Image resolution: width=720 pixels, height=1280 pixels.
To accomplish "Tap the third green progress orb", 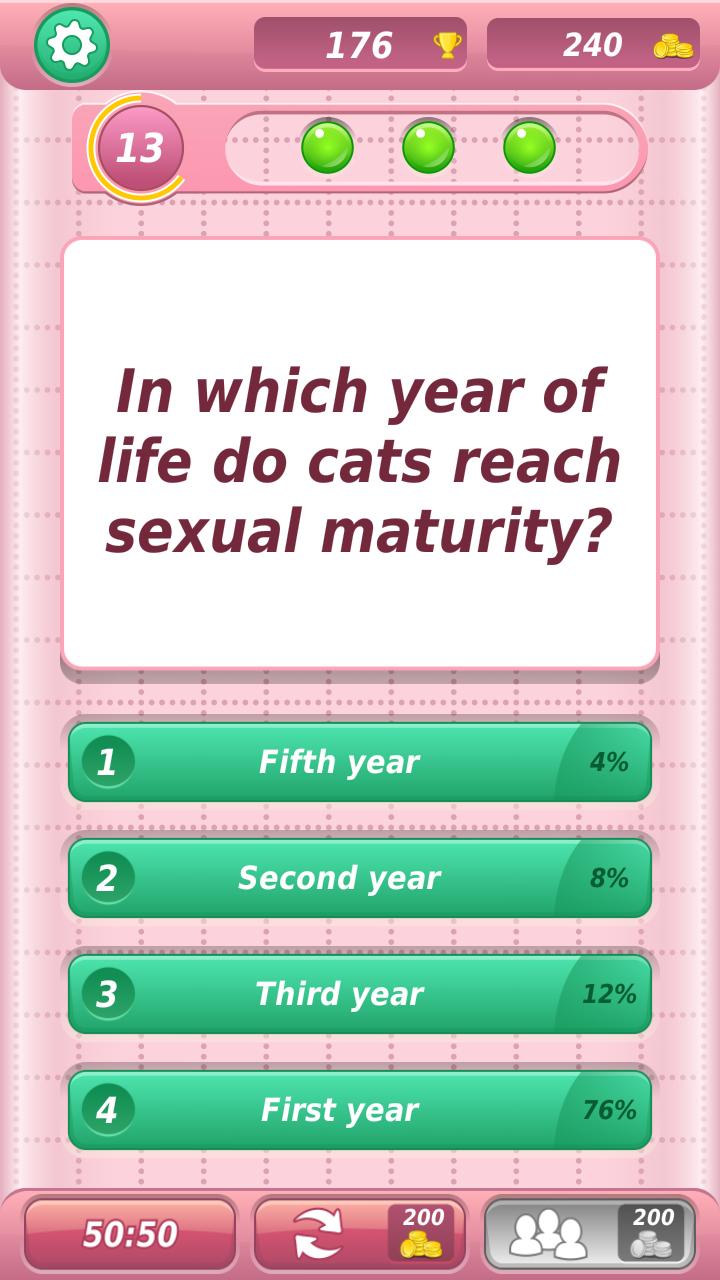I will (x=527, y=146).
